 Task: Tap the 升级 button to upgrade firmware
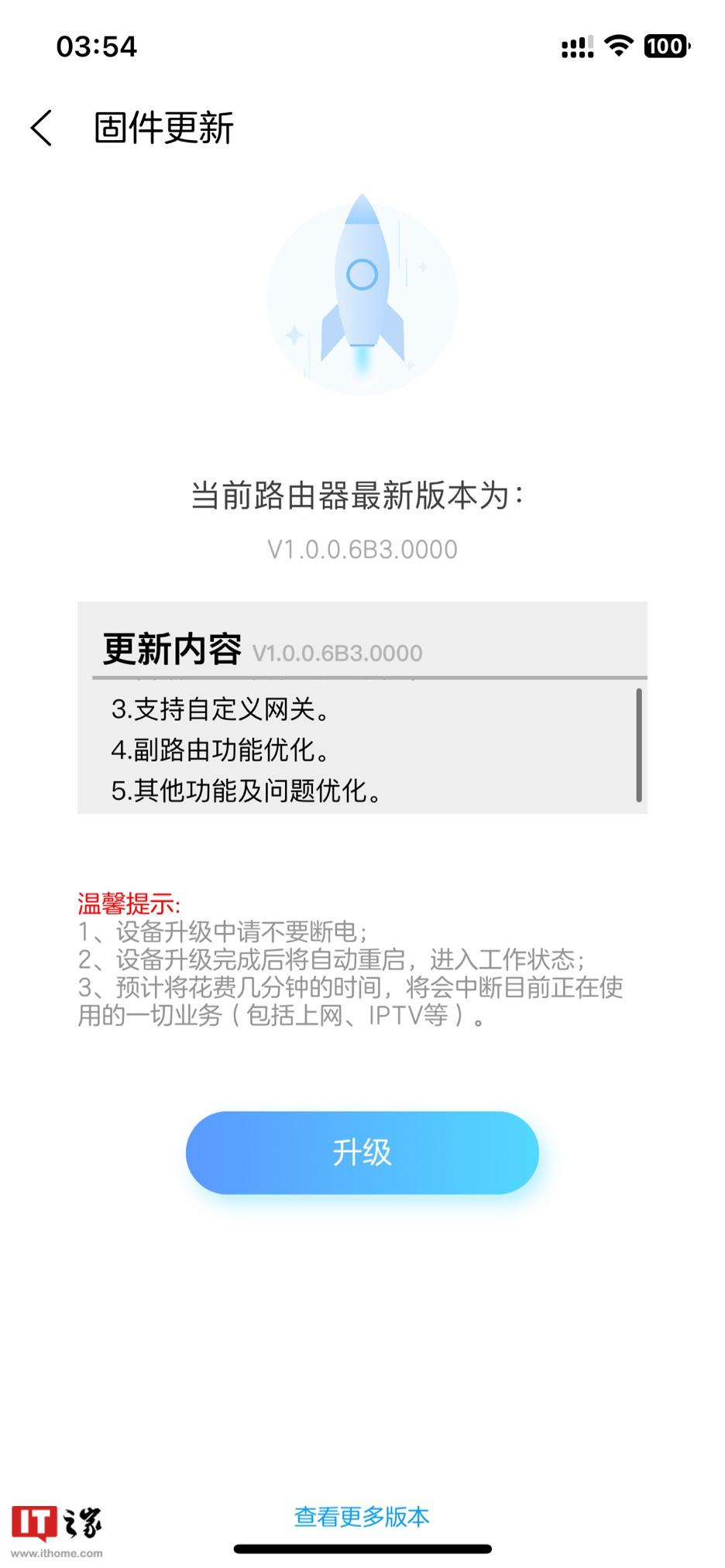(x=362, y=1152)
